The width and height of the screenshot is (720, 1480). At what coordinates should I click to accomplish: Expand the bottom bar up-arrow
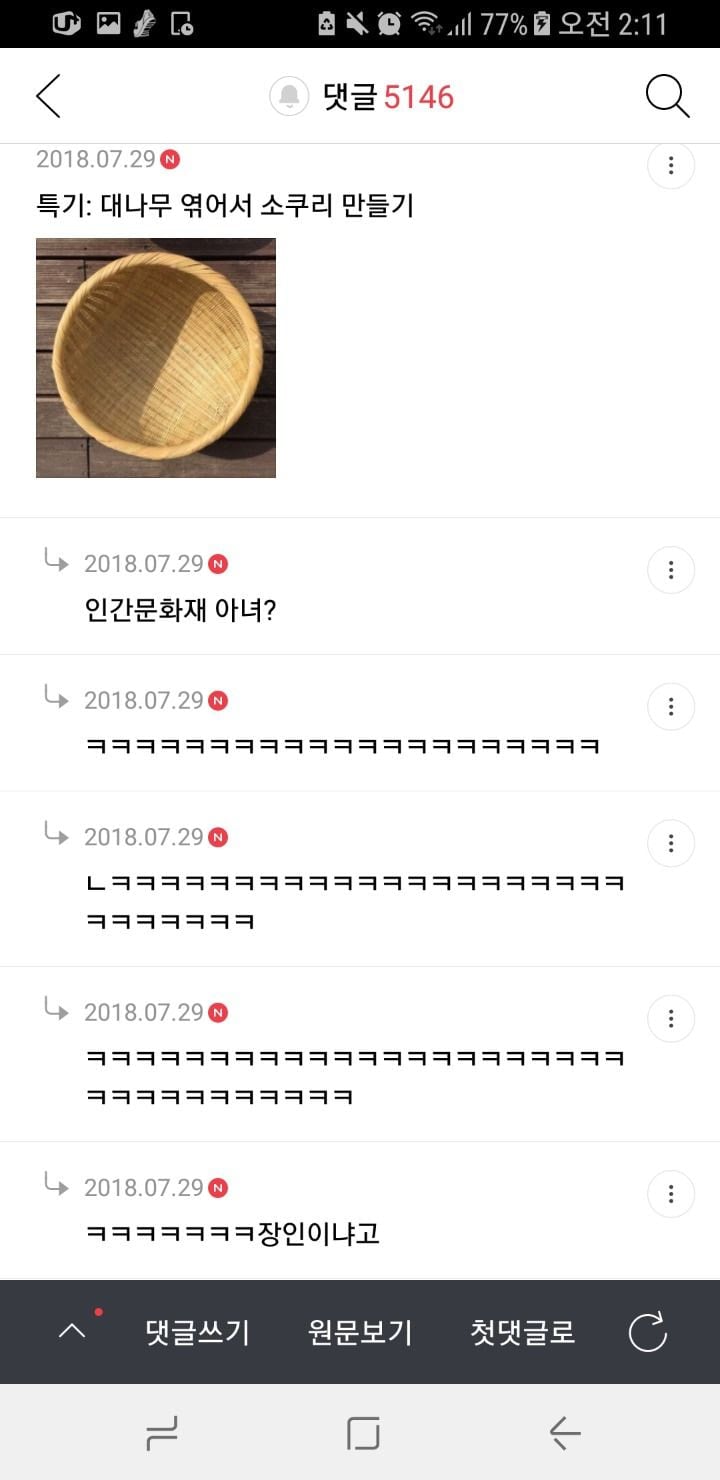tap(73, 1331)
